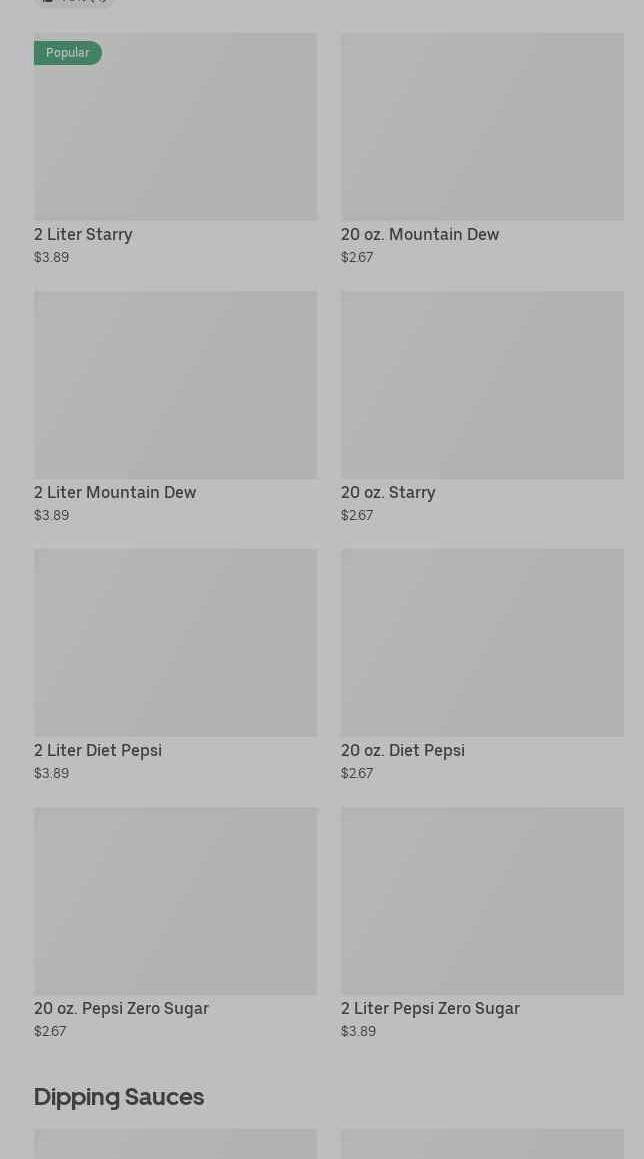Viewport: 644px width, 1159px height.
Task: Tap the 20 oz. Diet Pepsi item
Action: click(482, 665)
